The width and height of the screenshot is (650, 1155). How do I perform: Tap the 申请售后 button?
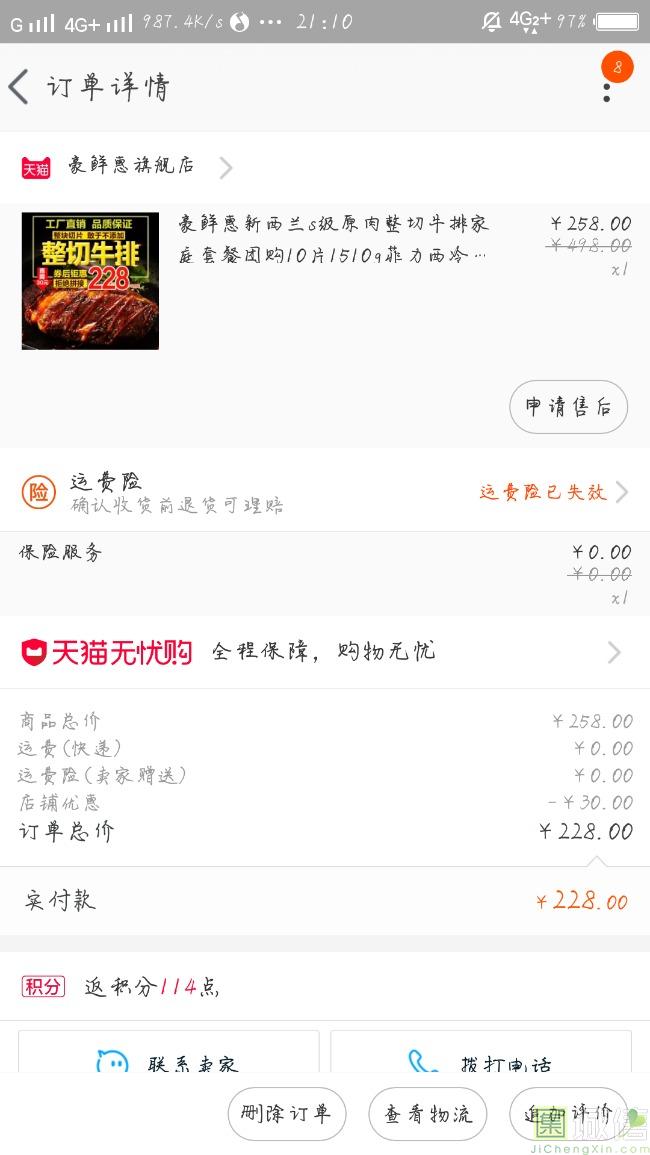coord(568,407)
